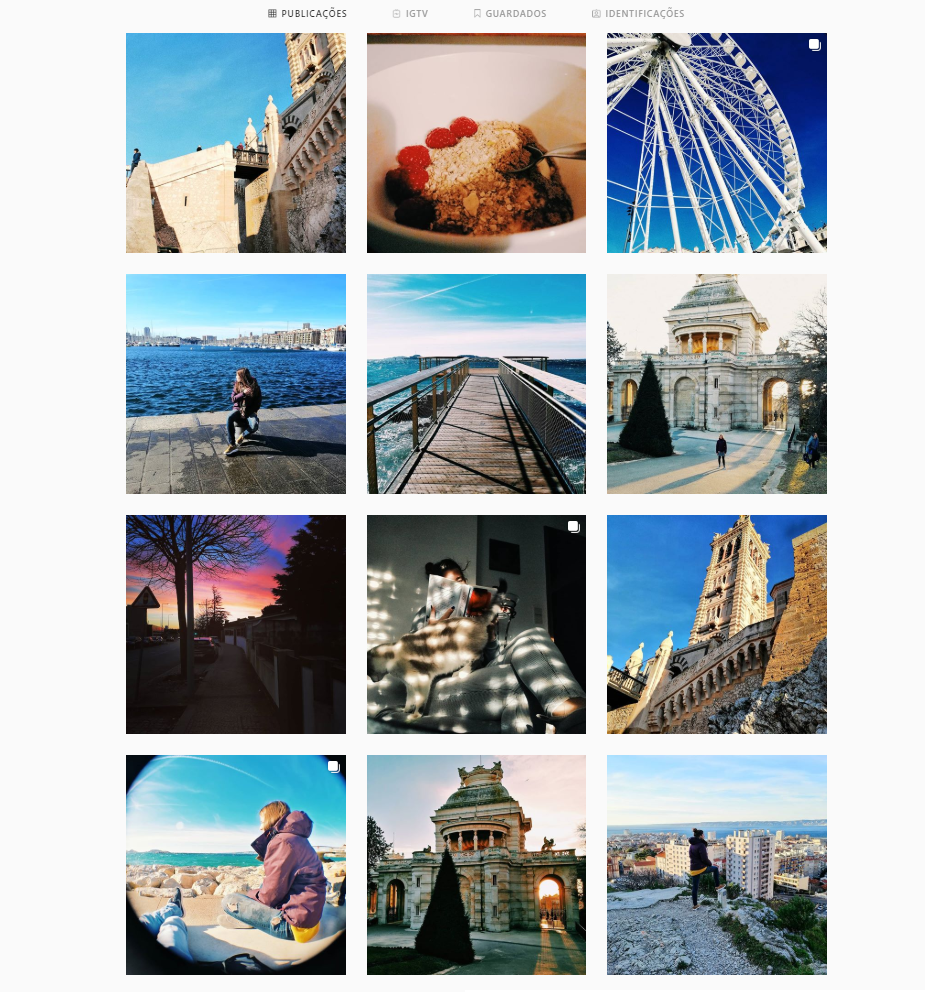
Task: Open the fisheye beach photo post
Action: click(235, 864)
